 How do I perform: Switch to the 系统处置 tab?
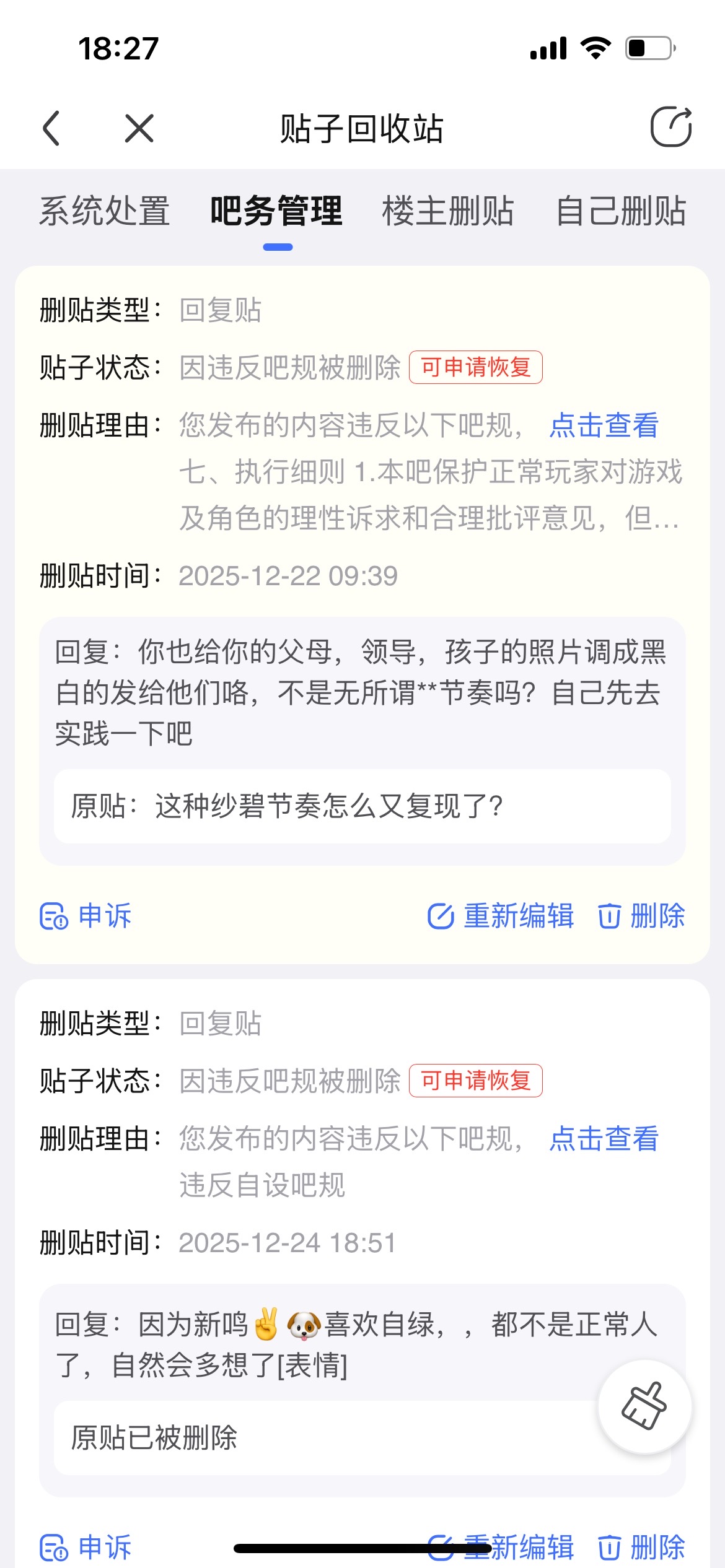[104, 211]
